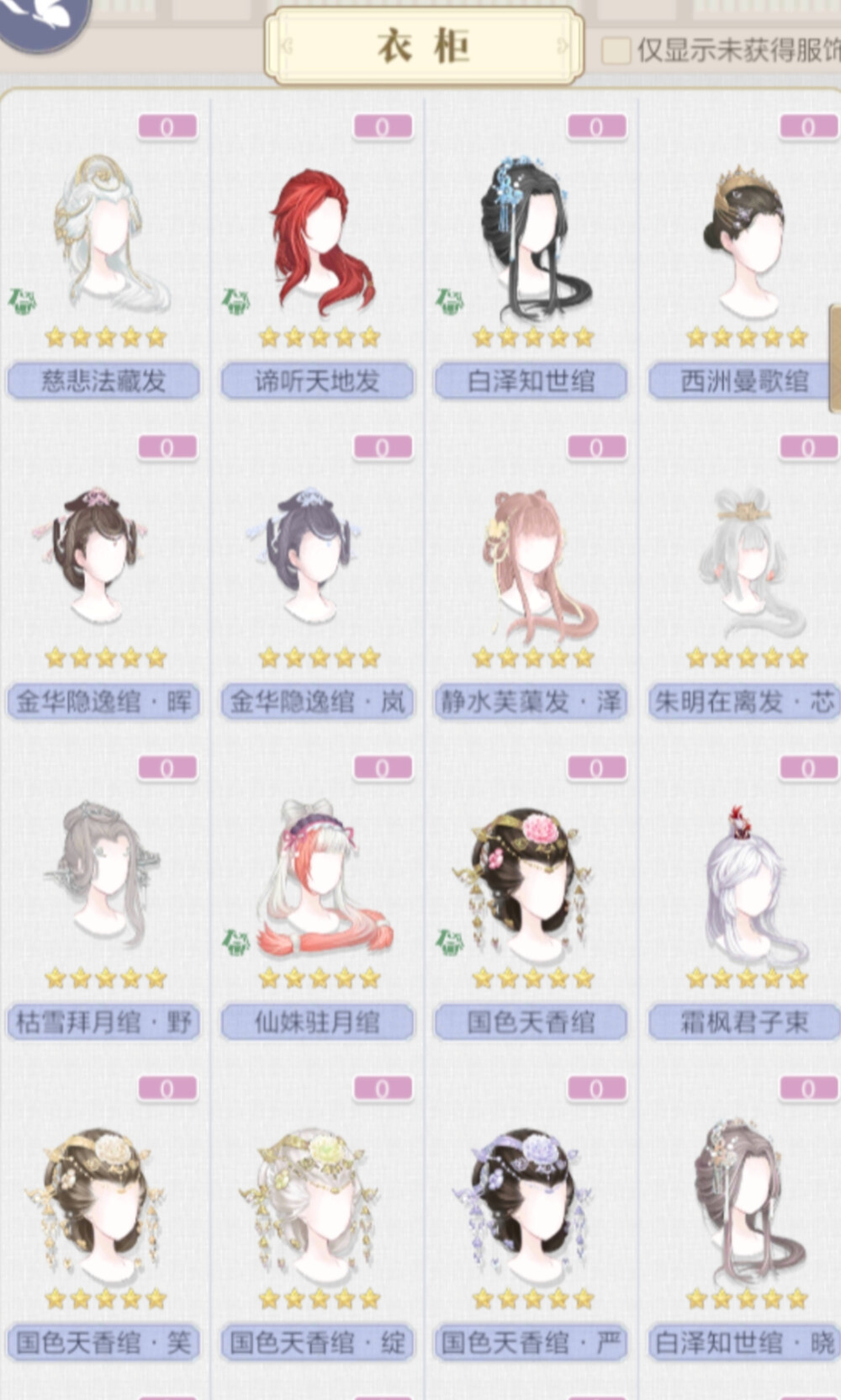Click the star rating under 谛听天地发
Screen dimensions: 841x1400
318,337
